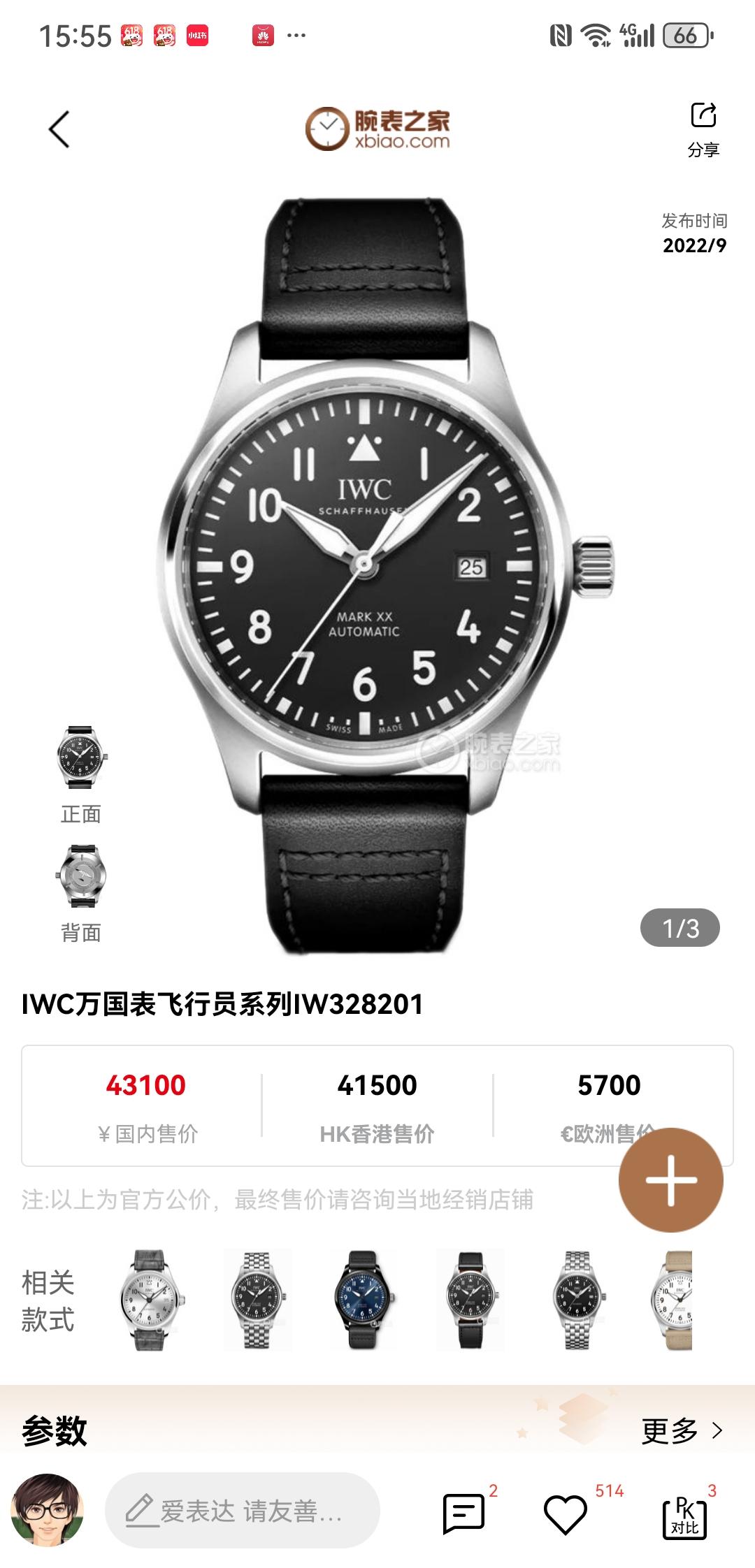Open the related watch with gray leather strap
The height and width of the screenshot is (1568, 755).
[x=152, y=1300]
